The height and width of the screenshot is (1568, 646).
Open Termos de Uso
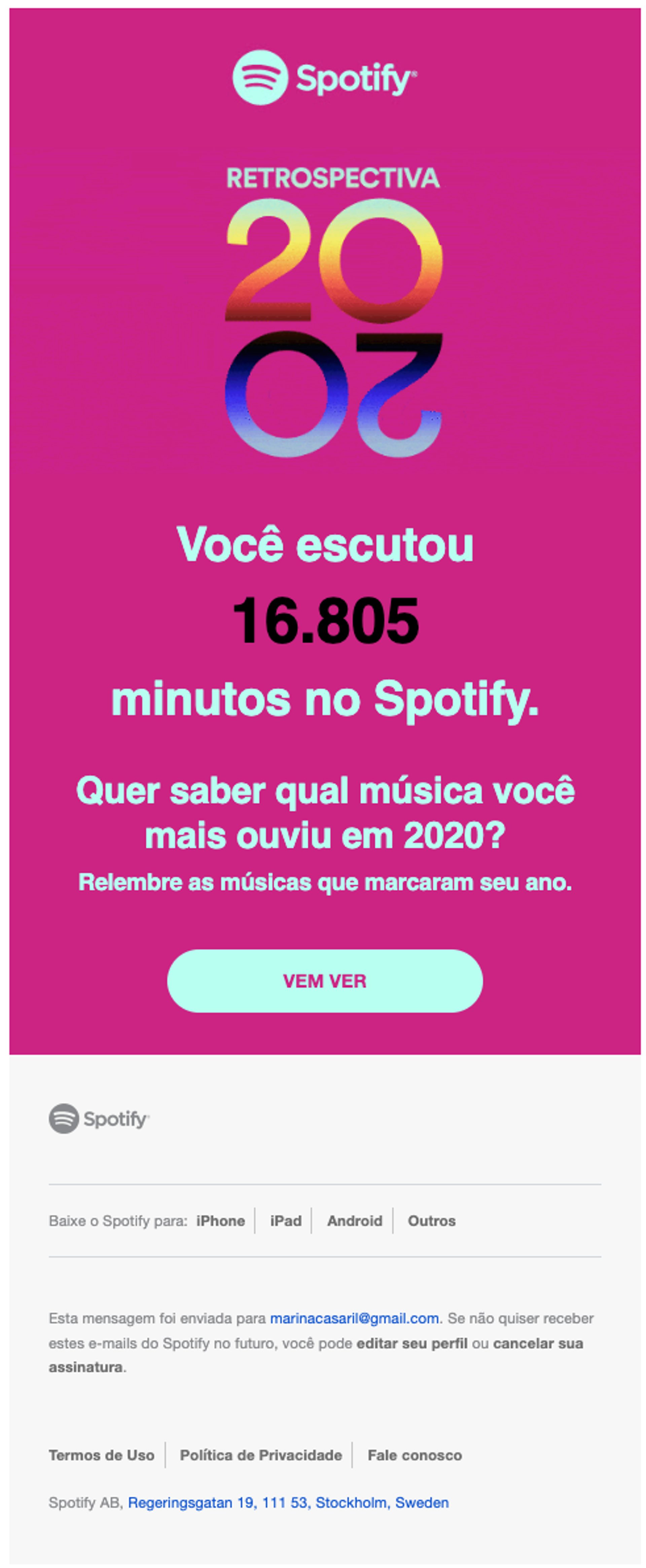click(102, 1455)
